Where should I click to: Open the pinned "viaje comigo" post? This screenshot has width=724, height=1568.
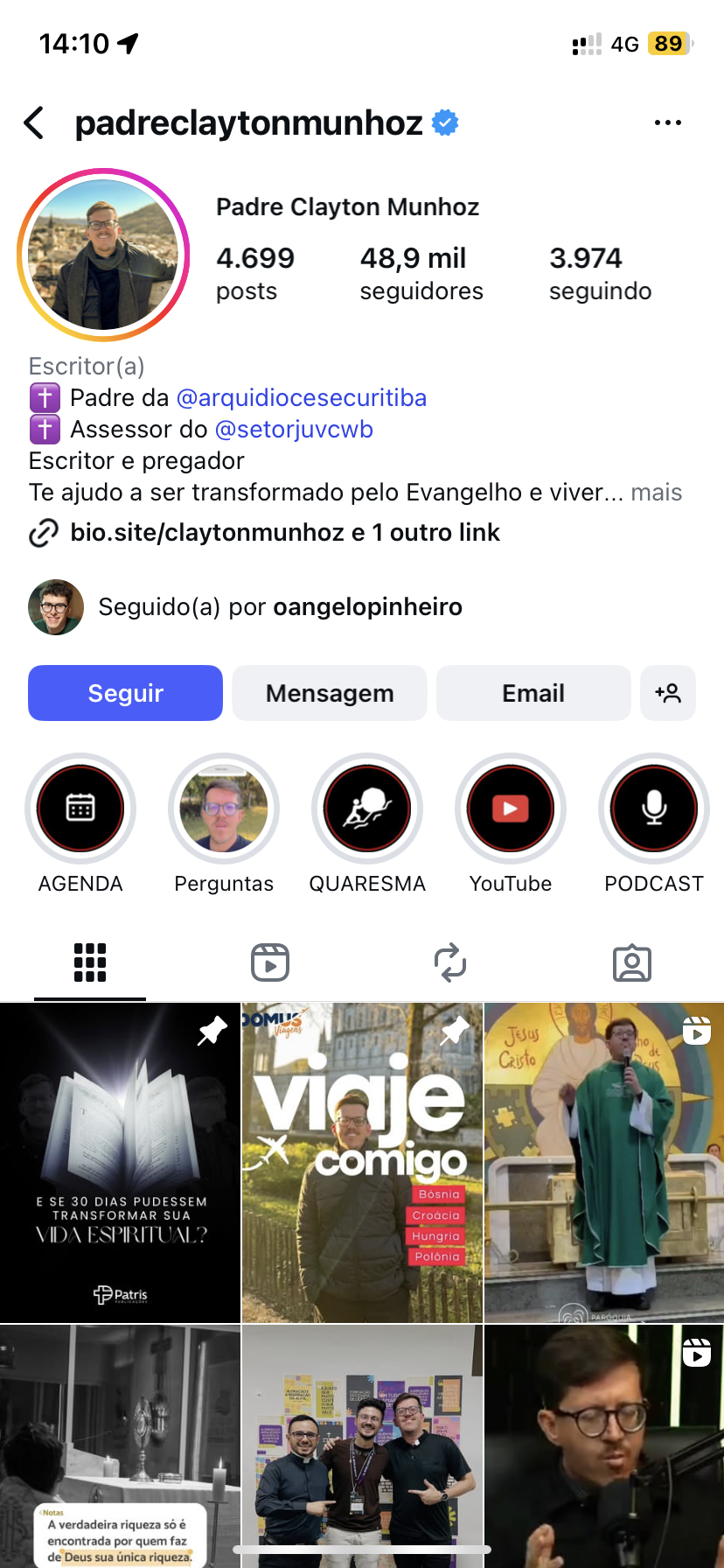tap(362, 1164)
